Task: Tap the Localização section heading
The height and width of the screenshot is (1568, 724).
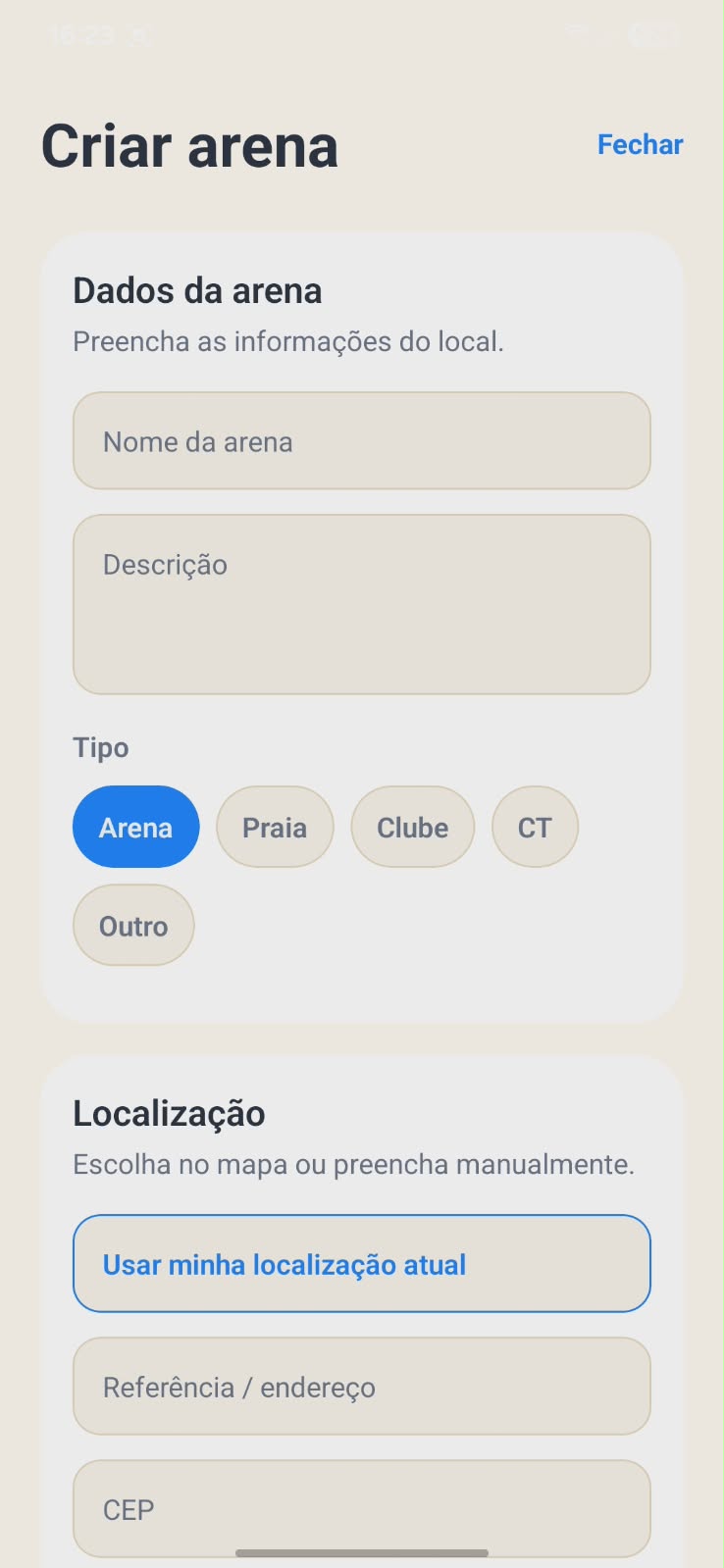Action: click(x=168, y=1113)
